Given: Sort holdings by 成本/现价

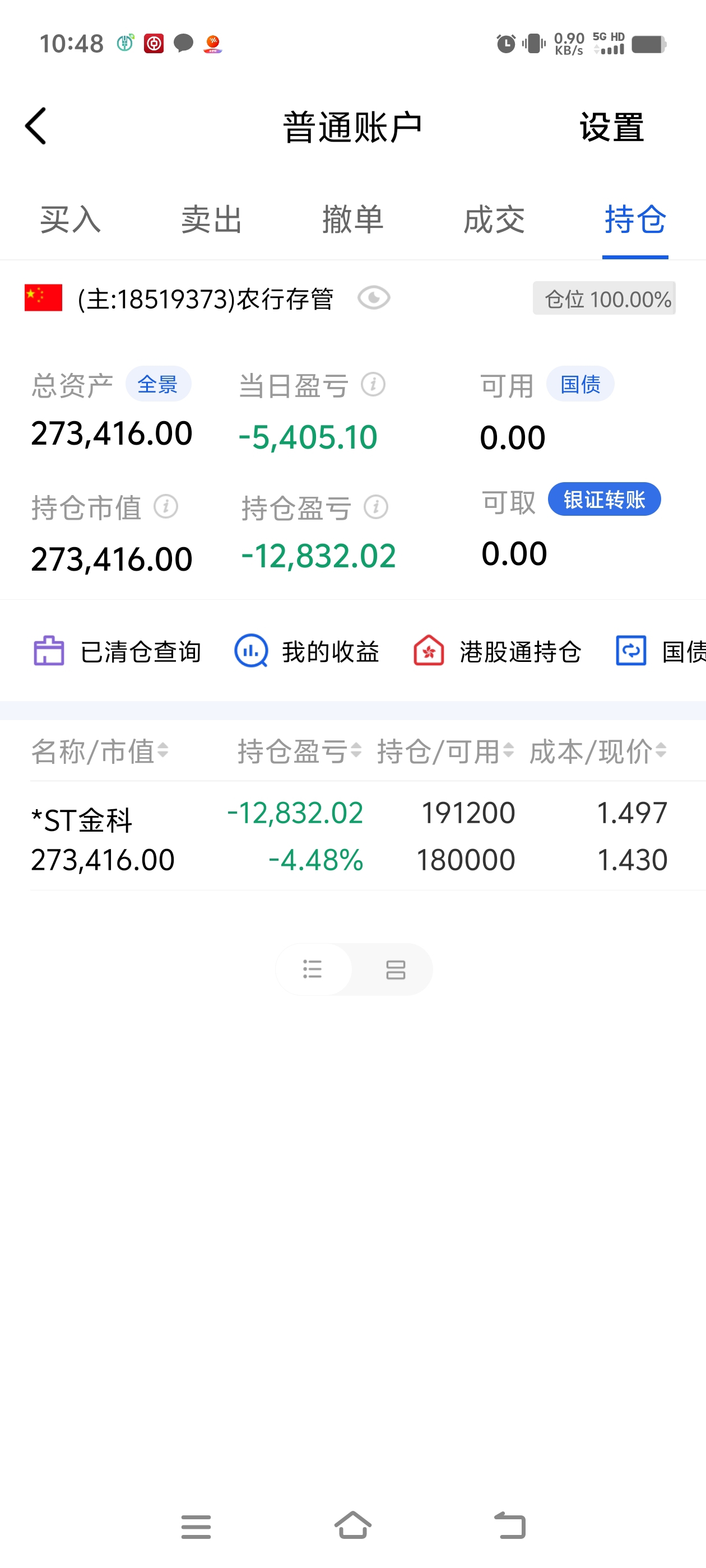Looking at the screenshot, I should 597,751.
